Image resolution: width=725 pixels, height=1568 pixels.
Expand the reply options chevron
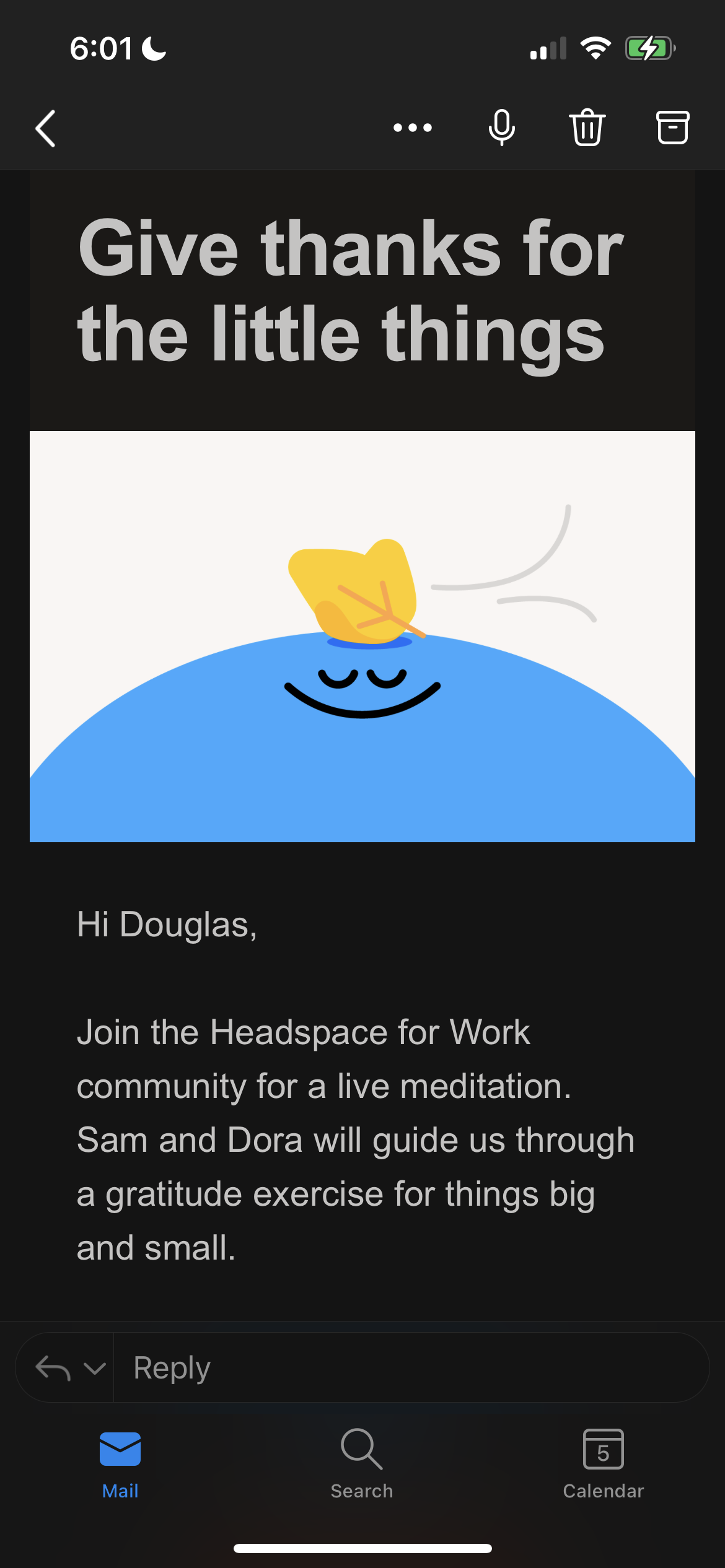(94, 1368)
